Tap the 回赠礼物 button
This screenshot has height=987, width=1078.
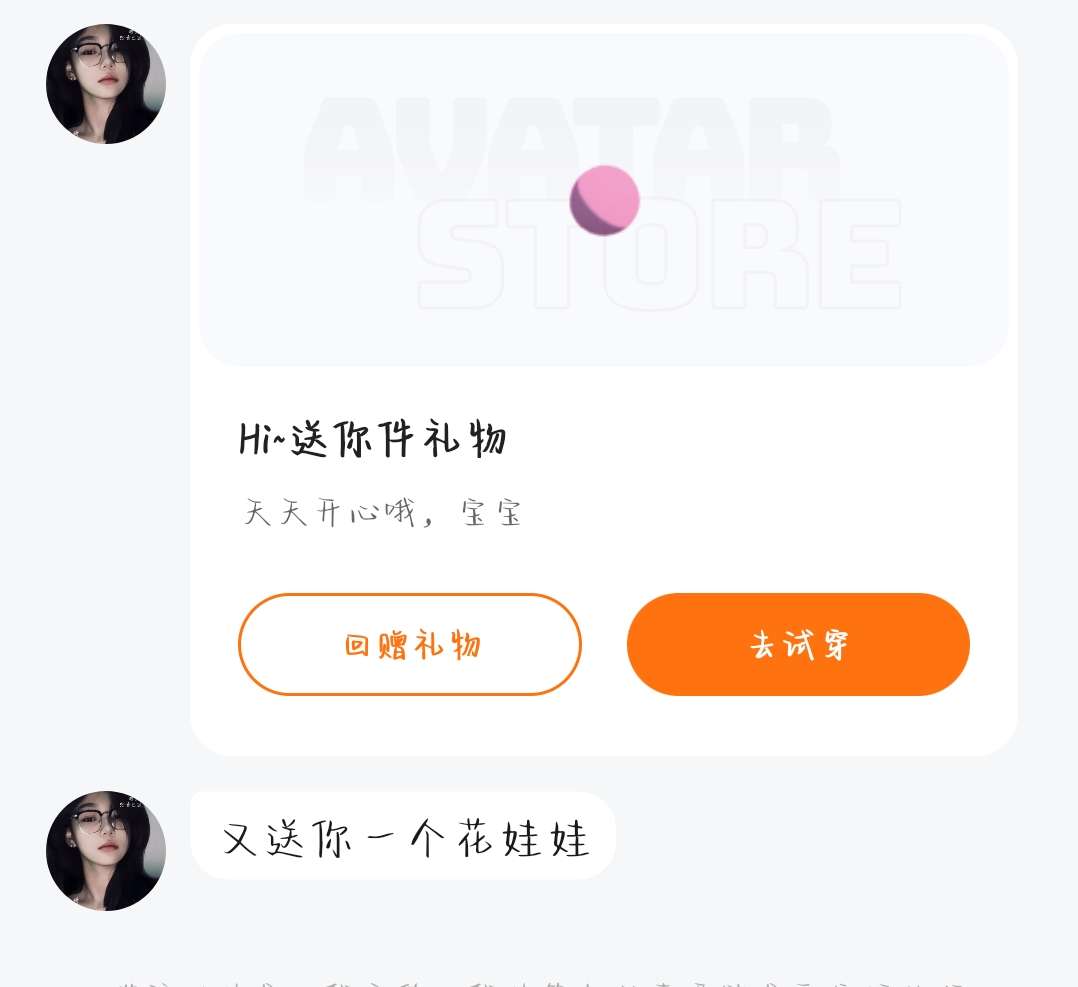click(x=409, y=645)
